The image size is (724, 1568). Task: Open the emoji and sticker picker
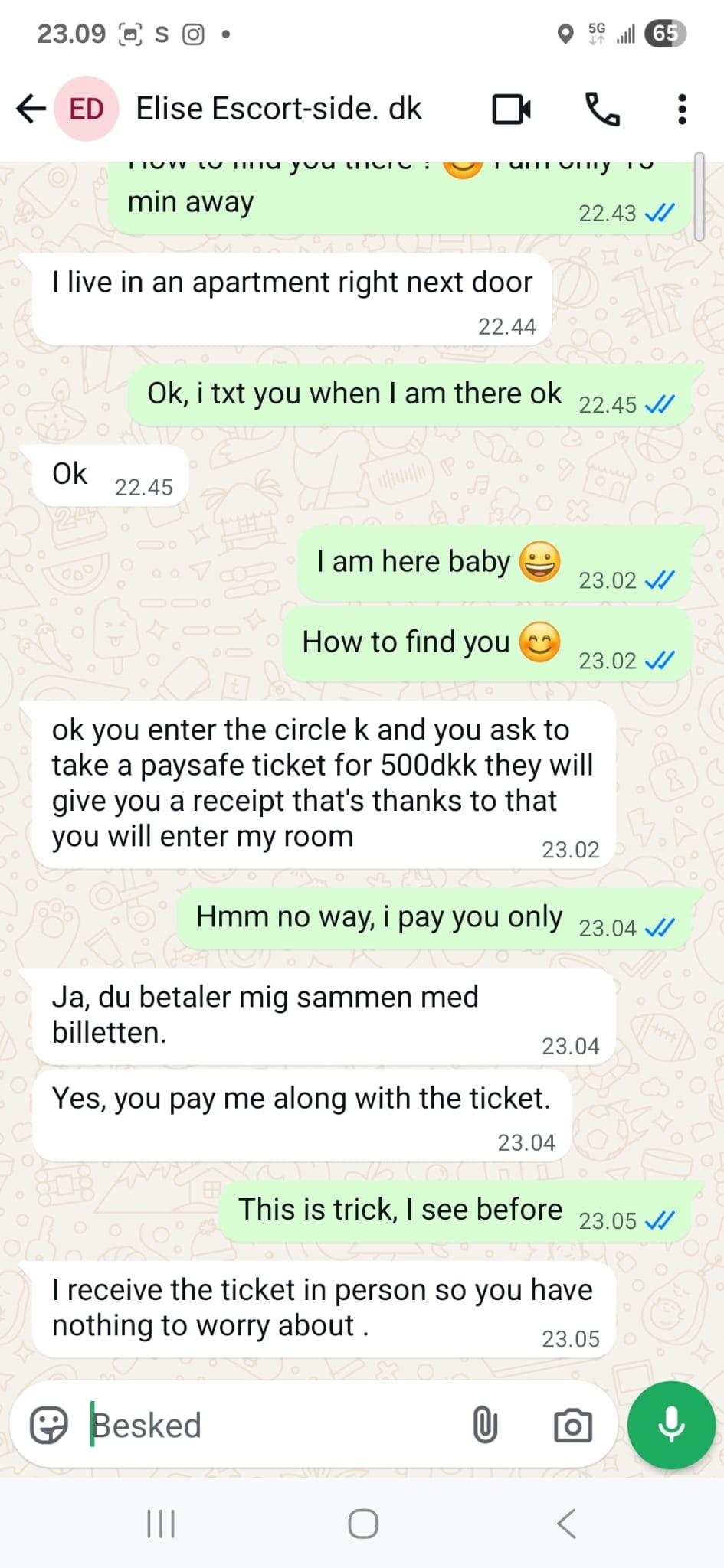(x=49, y=1425)
